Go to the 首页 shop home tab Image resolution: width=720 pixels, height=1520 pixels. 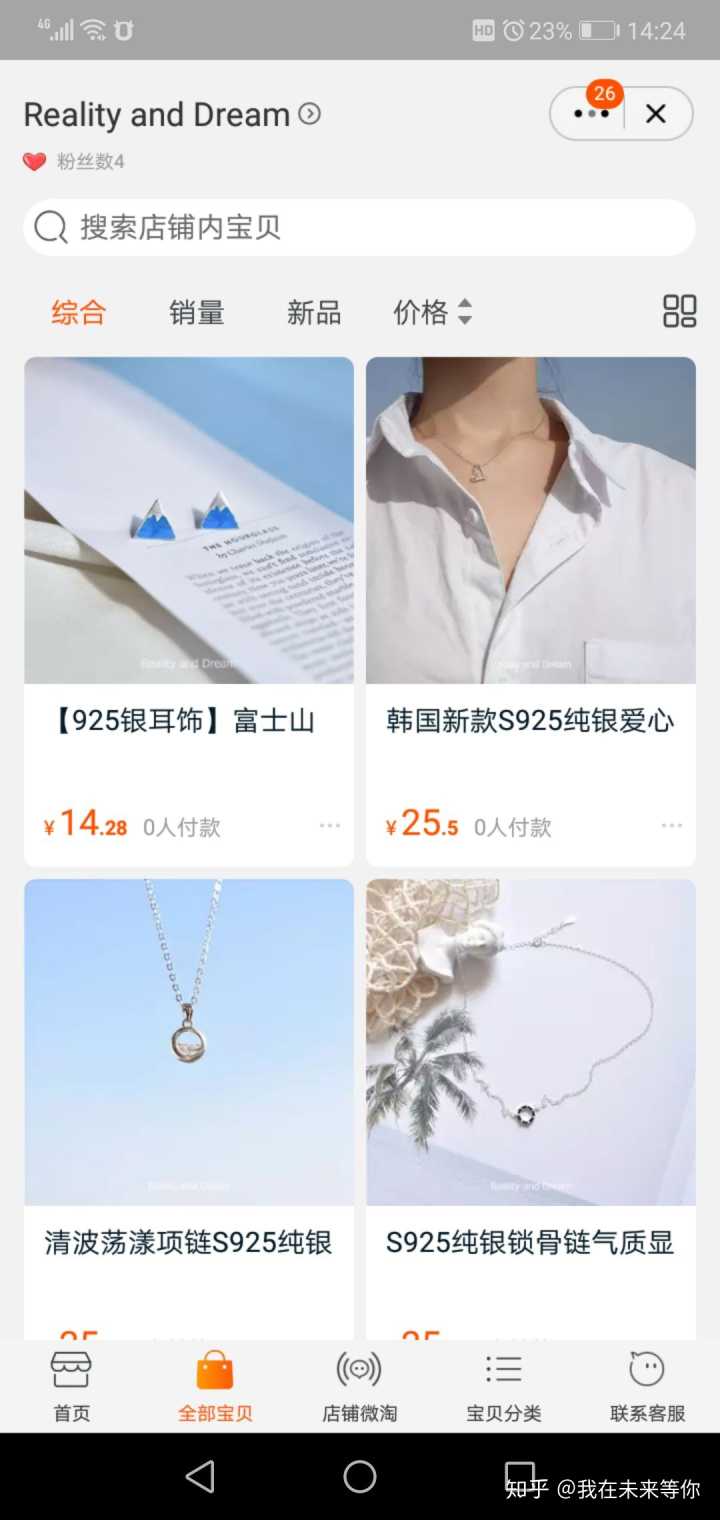pos(71,1385)
